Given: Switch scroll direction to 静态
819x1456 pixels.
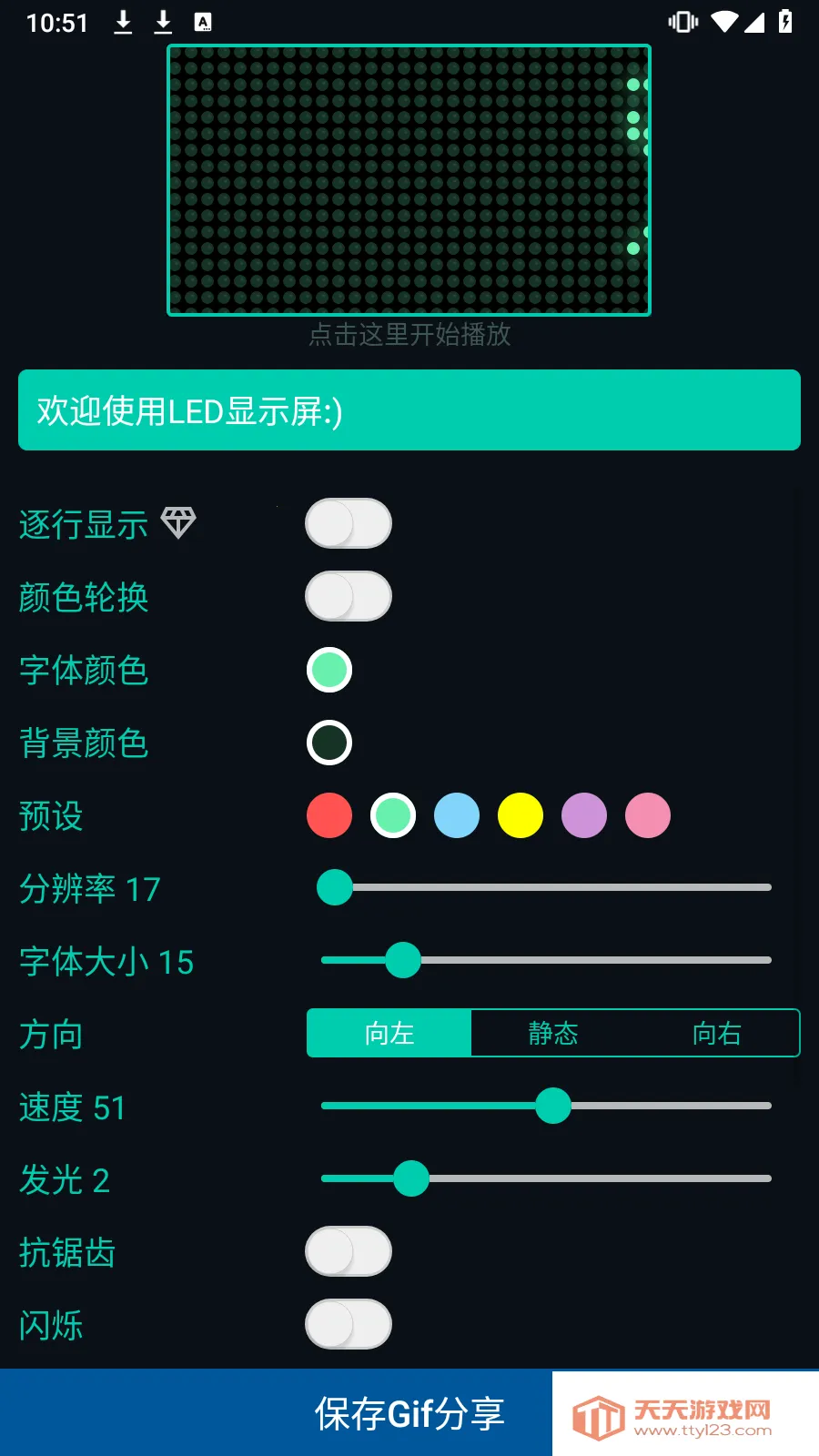Looking at the screenshot, I should [553, 1033].
